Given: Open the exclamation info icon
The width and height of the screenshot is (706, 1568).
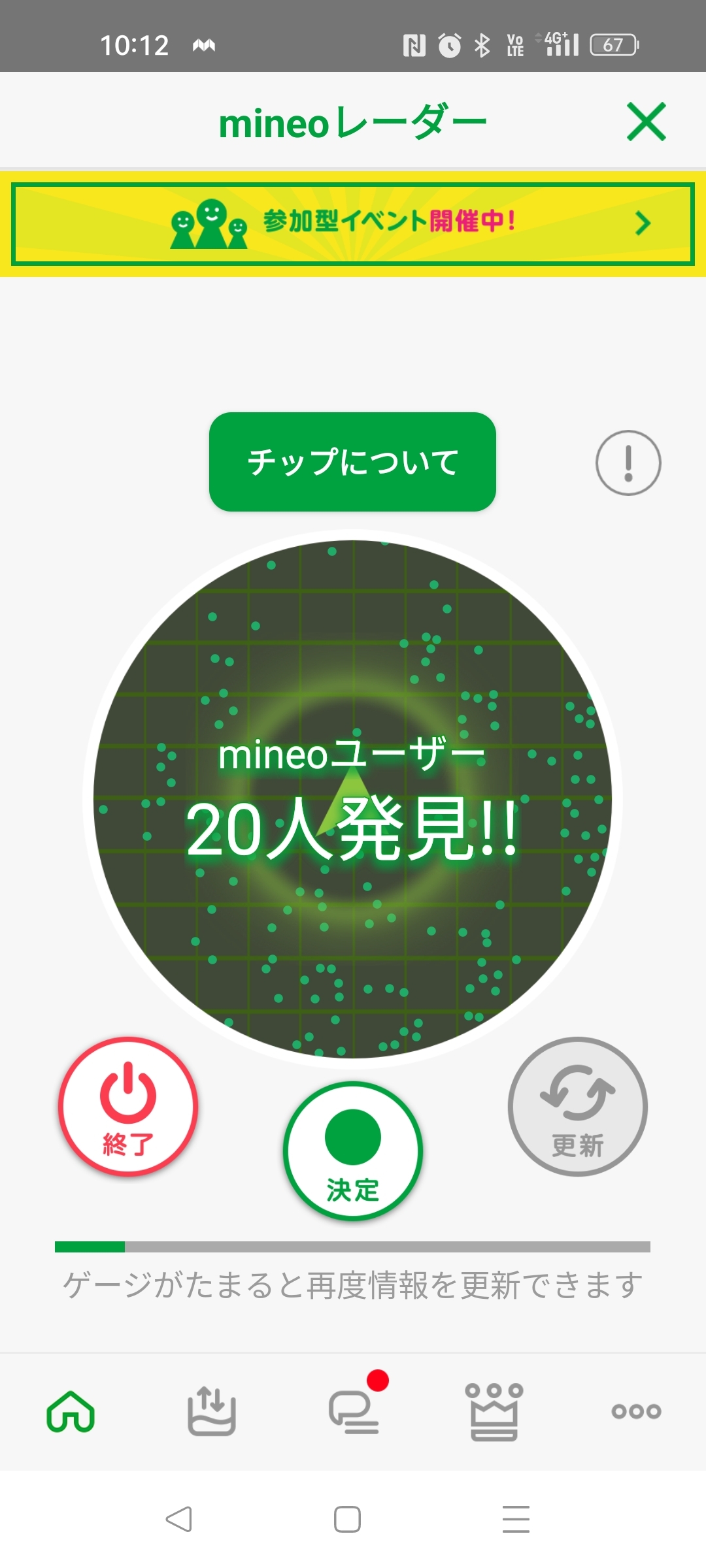Looking at the screenshot, I should (x=628, y=463).
